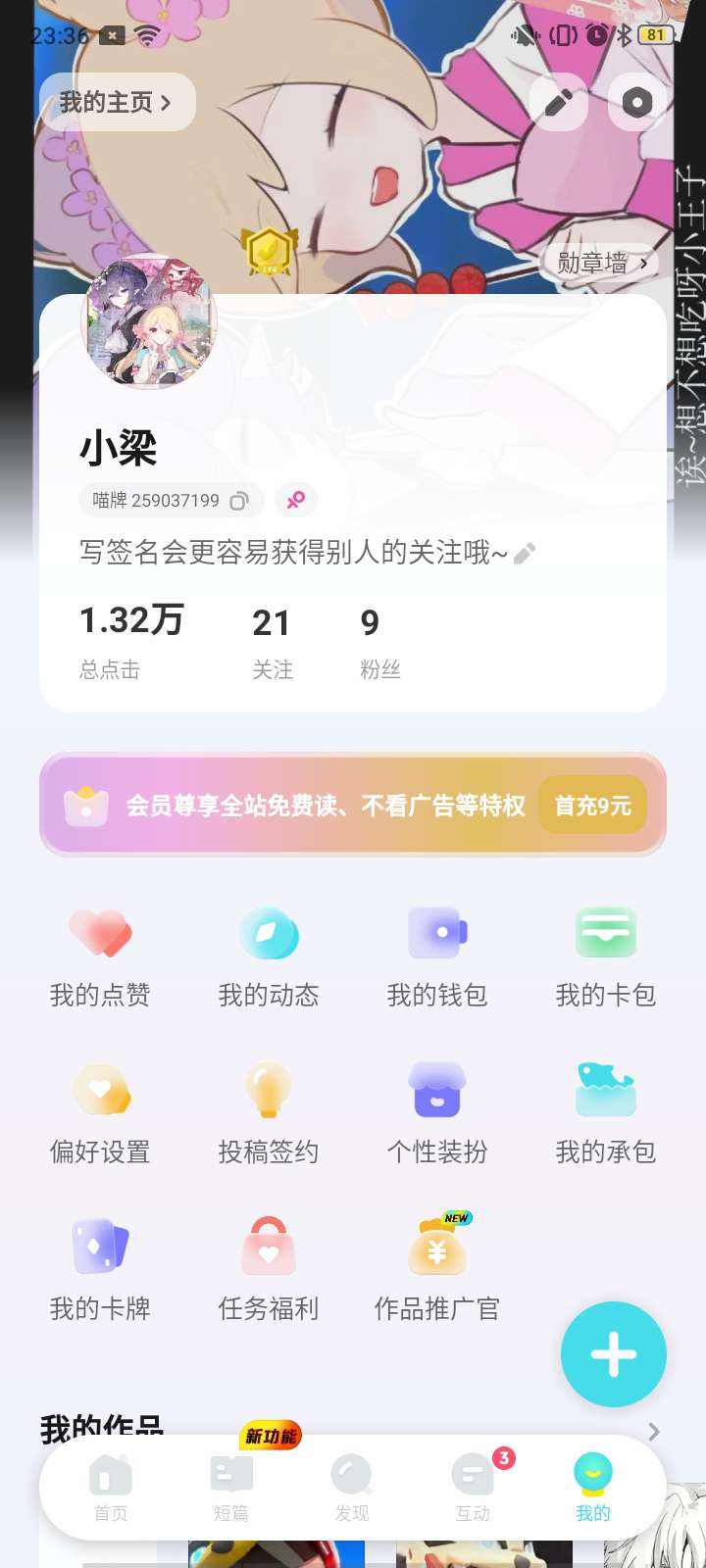Open 我的动态
The height and width of the screenshot is (1568, 706).
point(269,958)
